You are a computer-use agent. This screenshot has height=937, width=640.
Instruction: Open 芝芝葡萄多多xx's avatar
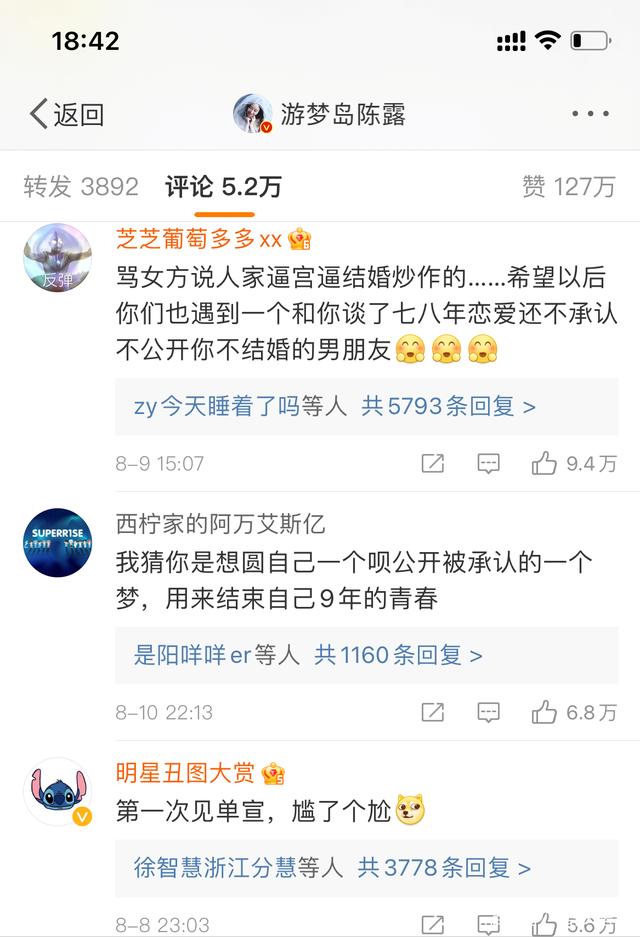tap(57, 256)
